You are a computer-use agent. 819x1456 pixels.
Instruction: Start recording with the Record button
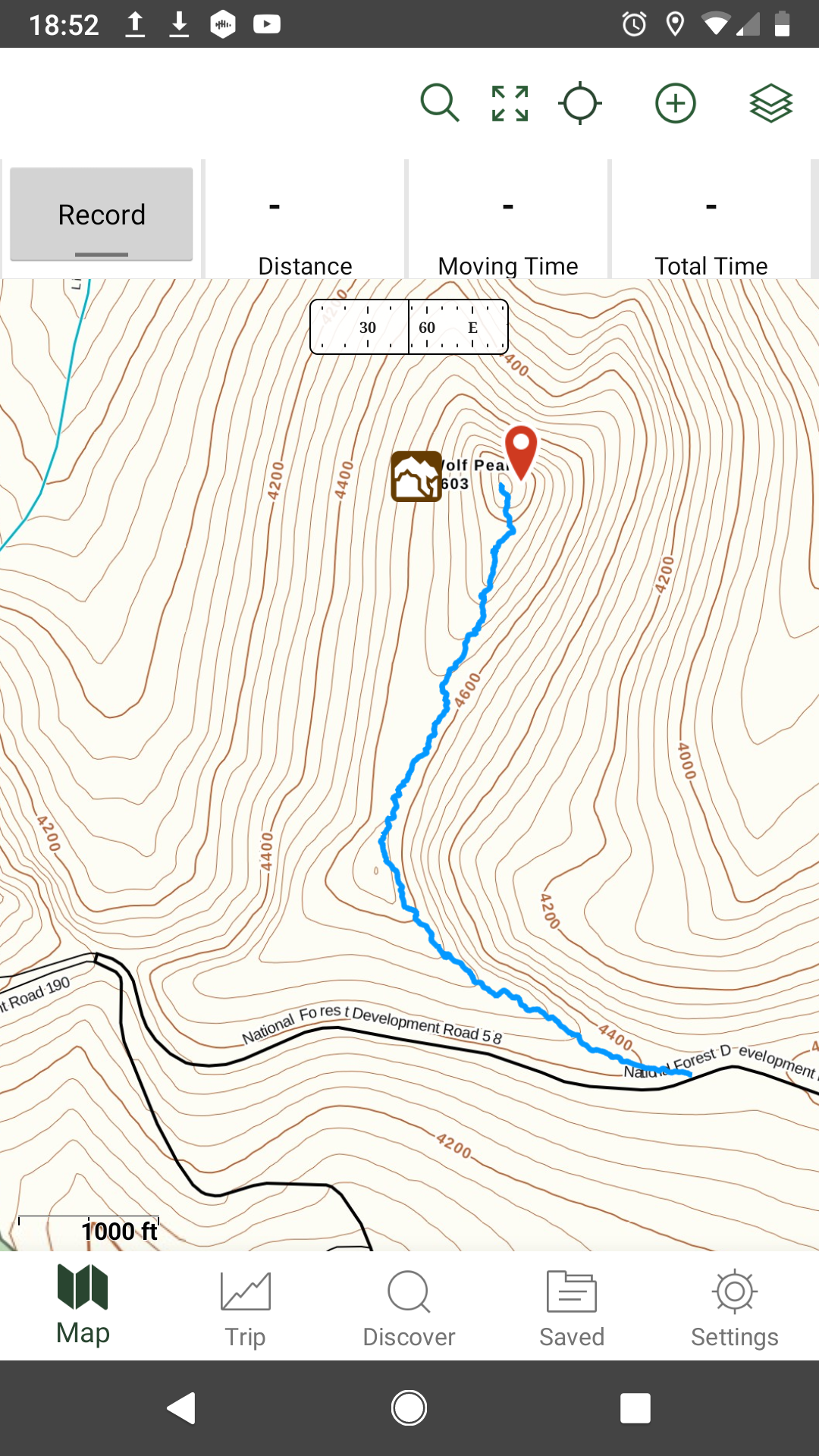pos(102,215)
